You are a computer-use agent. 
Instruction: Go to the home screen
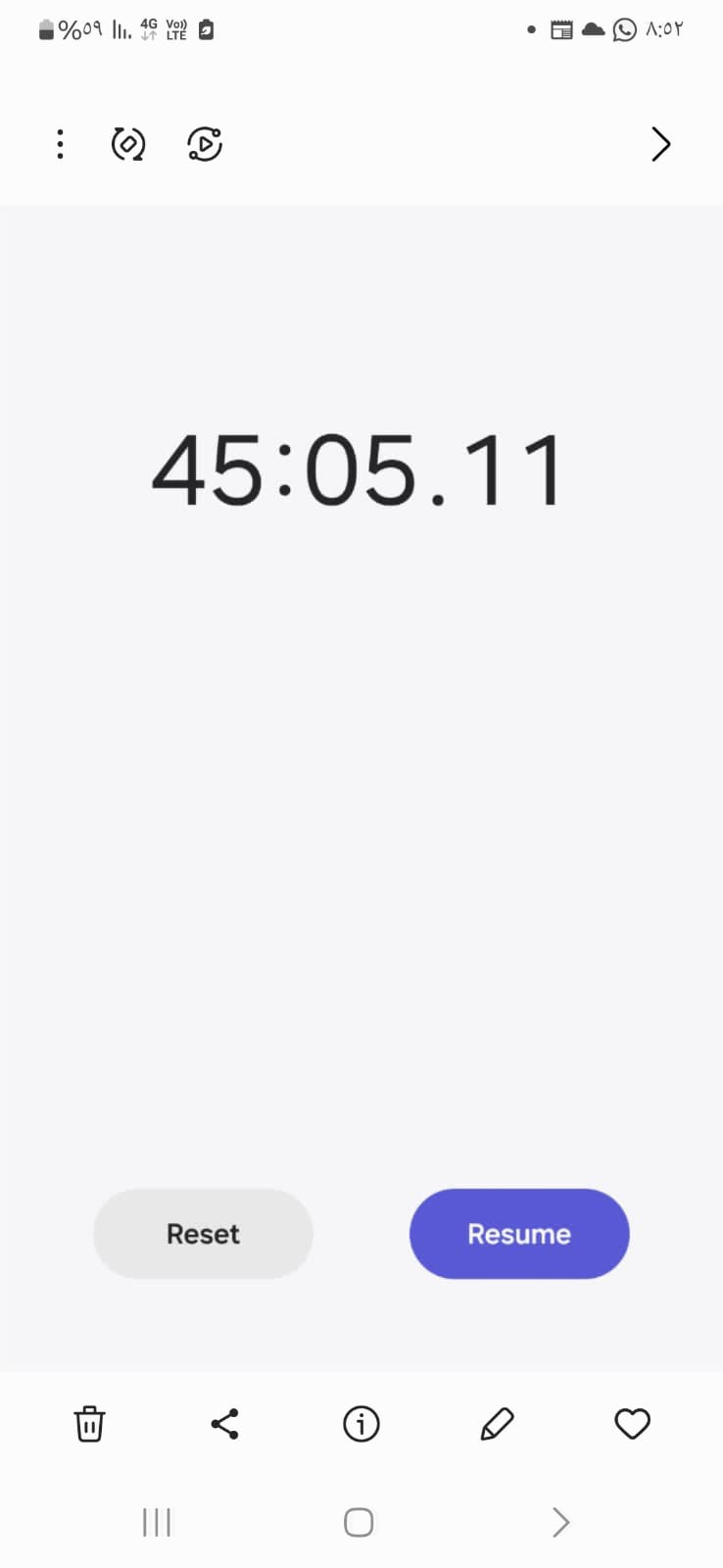pyautogui.click(x=359, y=1522)
